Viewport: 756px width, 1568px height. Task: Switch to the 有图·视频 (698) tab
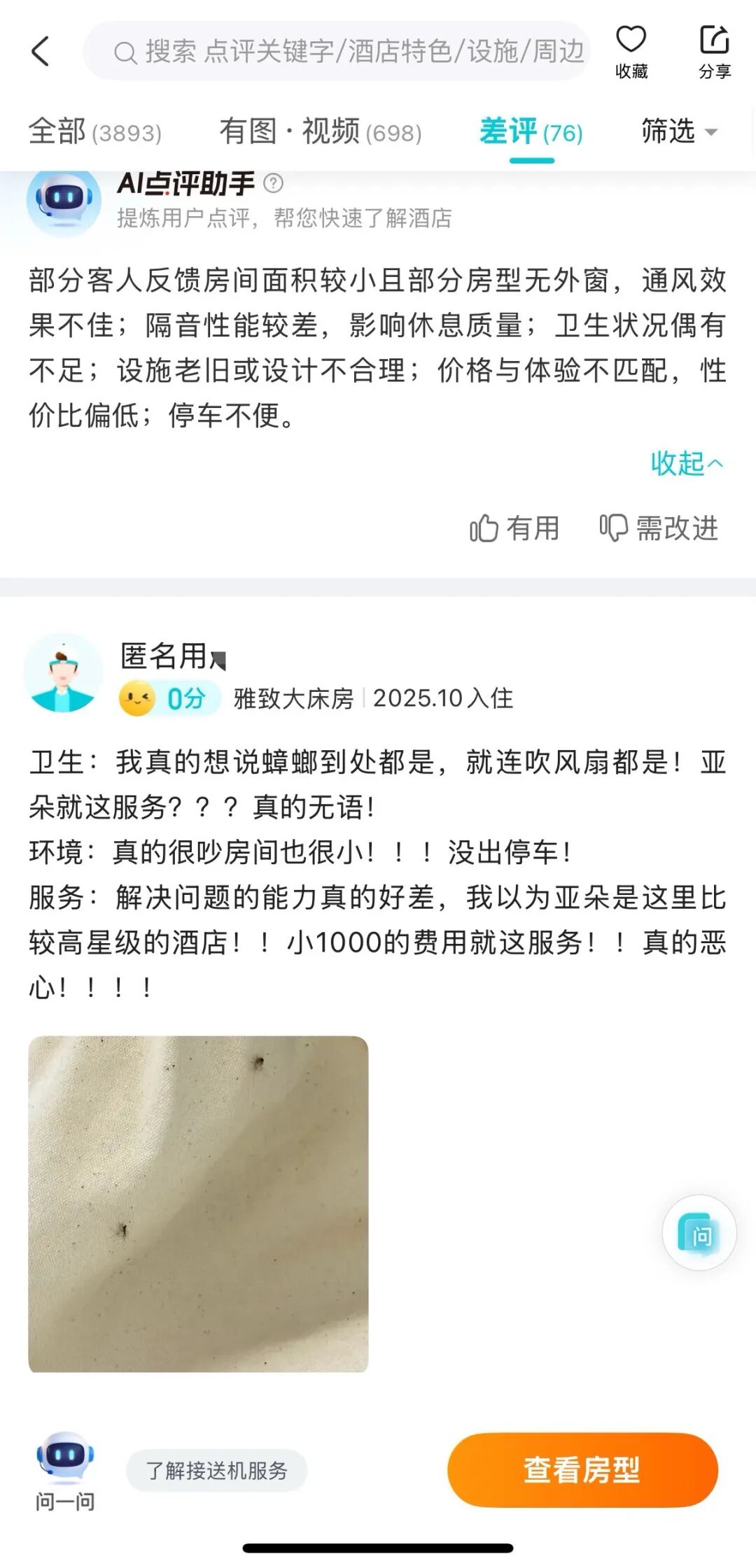point(321,132)
